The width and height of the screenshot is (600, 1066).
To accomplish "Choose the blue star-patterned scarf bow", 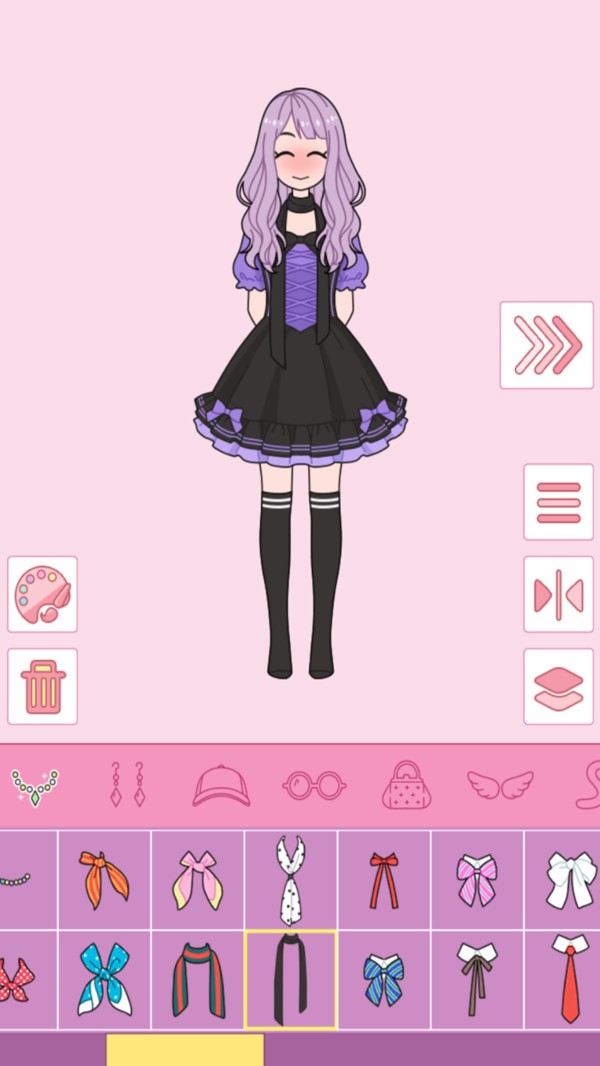I will point(104,980).
